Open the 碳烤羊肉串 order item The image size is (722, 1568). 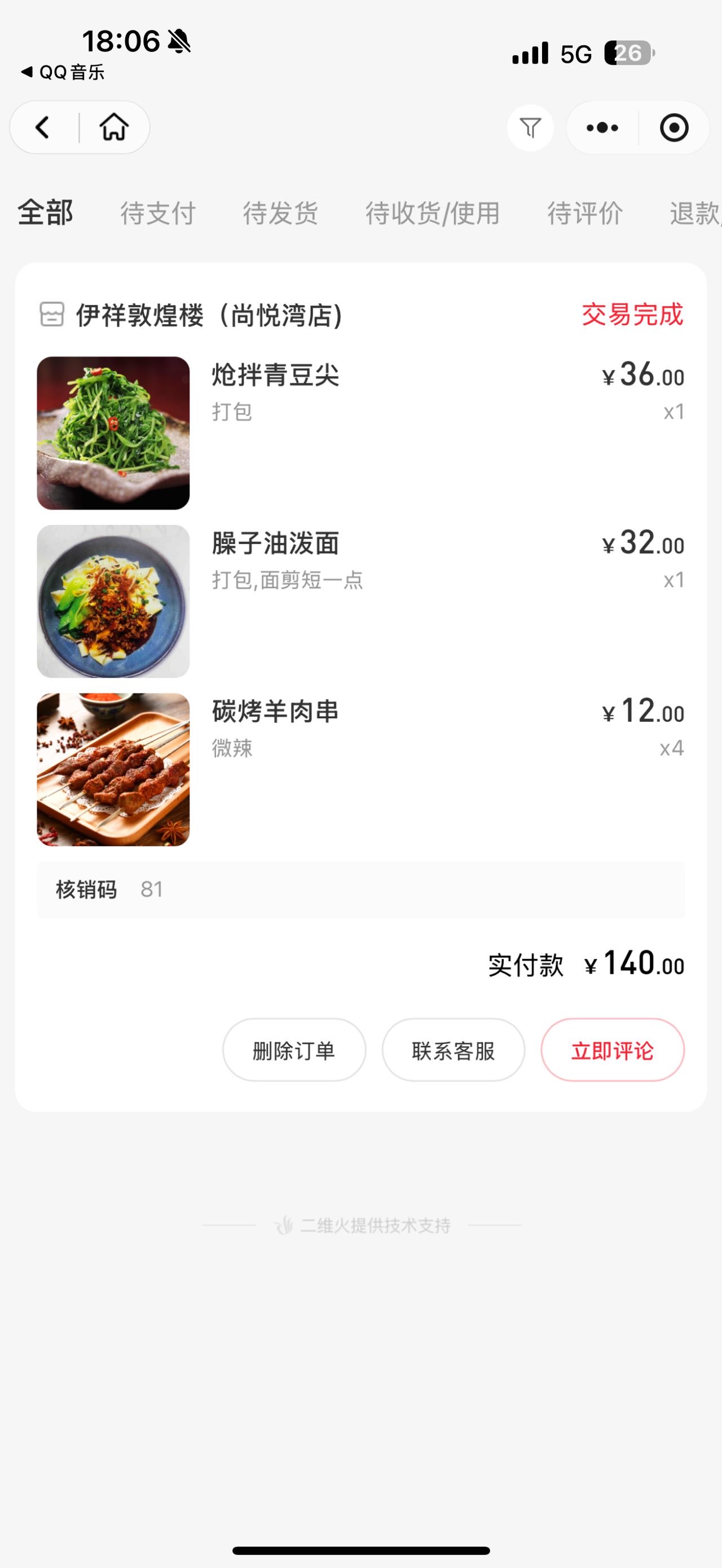[x=360, y=770]
